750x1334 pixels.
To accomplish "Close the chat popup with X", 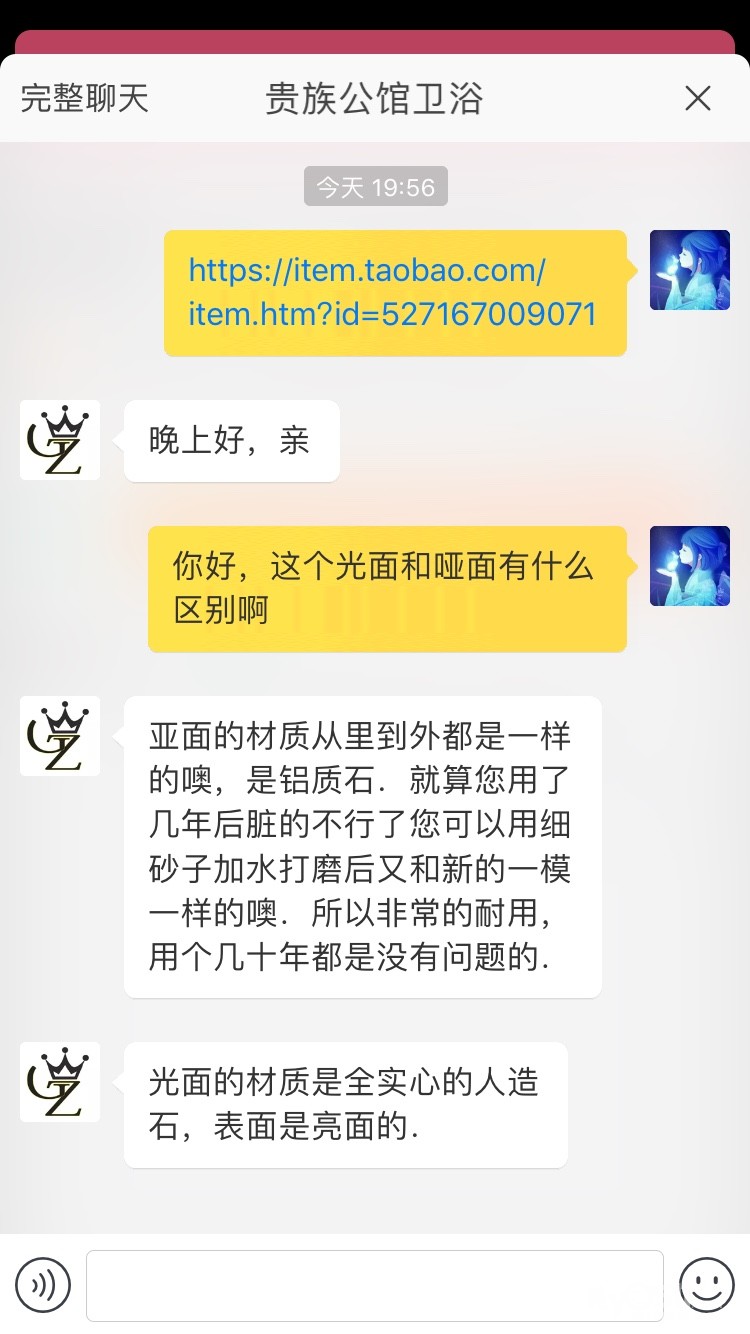I will click(697, 98).
